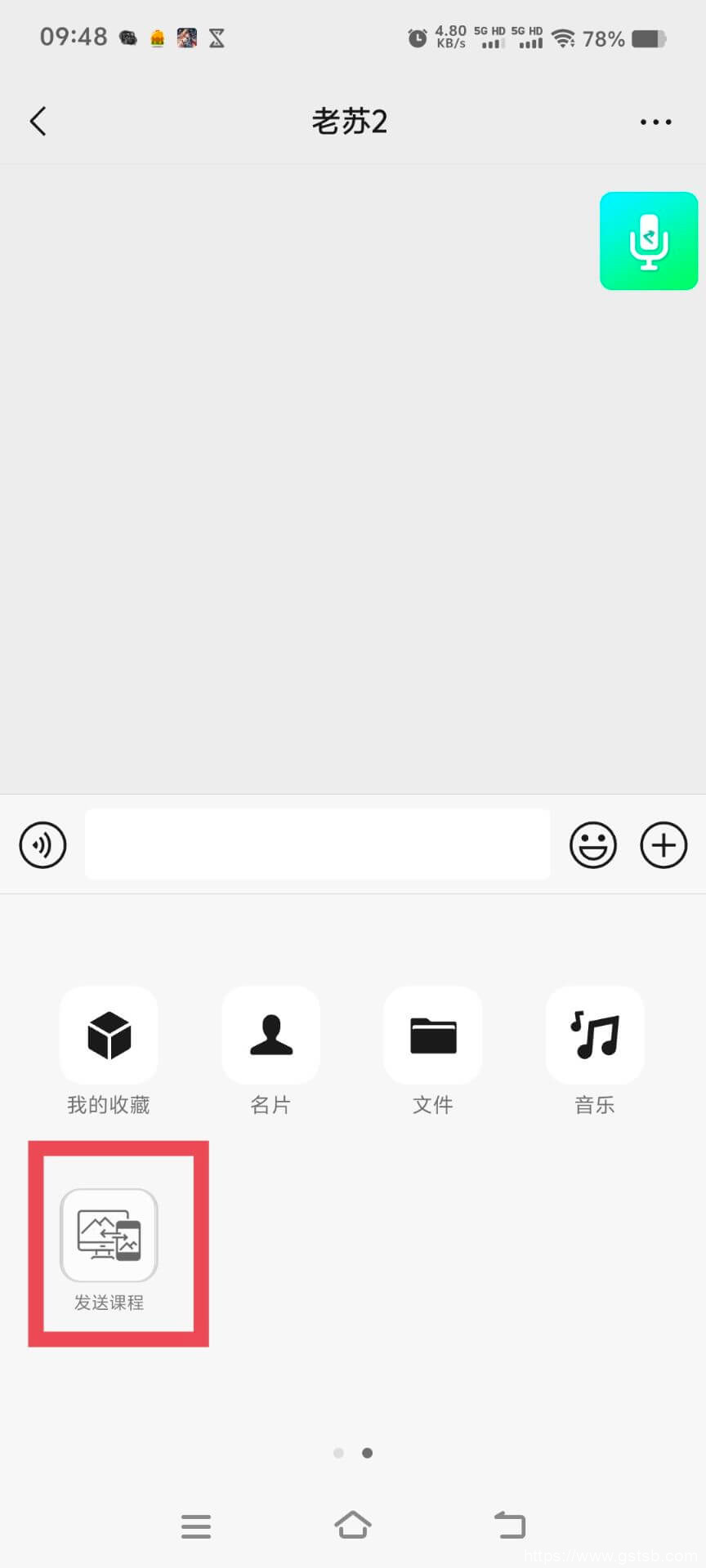This screenshot has height=1568, width=706.
Task: Tap the green microphone floating button
Action: pyautogui.click(x=649, y=241)
